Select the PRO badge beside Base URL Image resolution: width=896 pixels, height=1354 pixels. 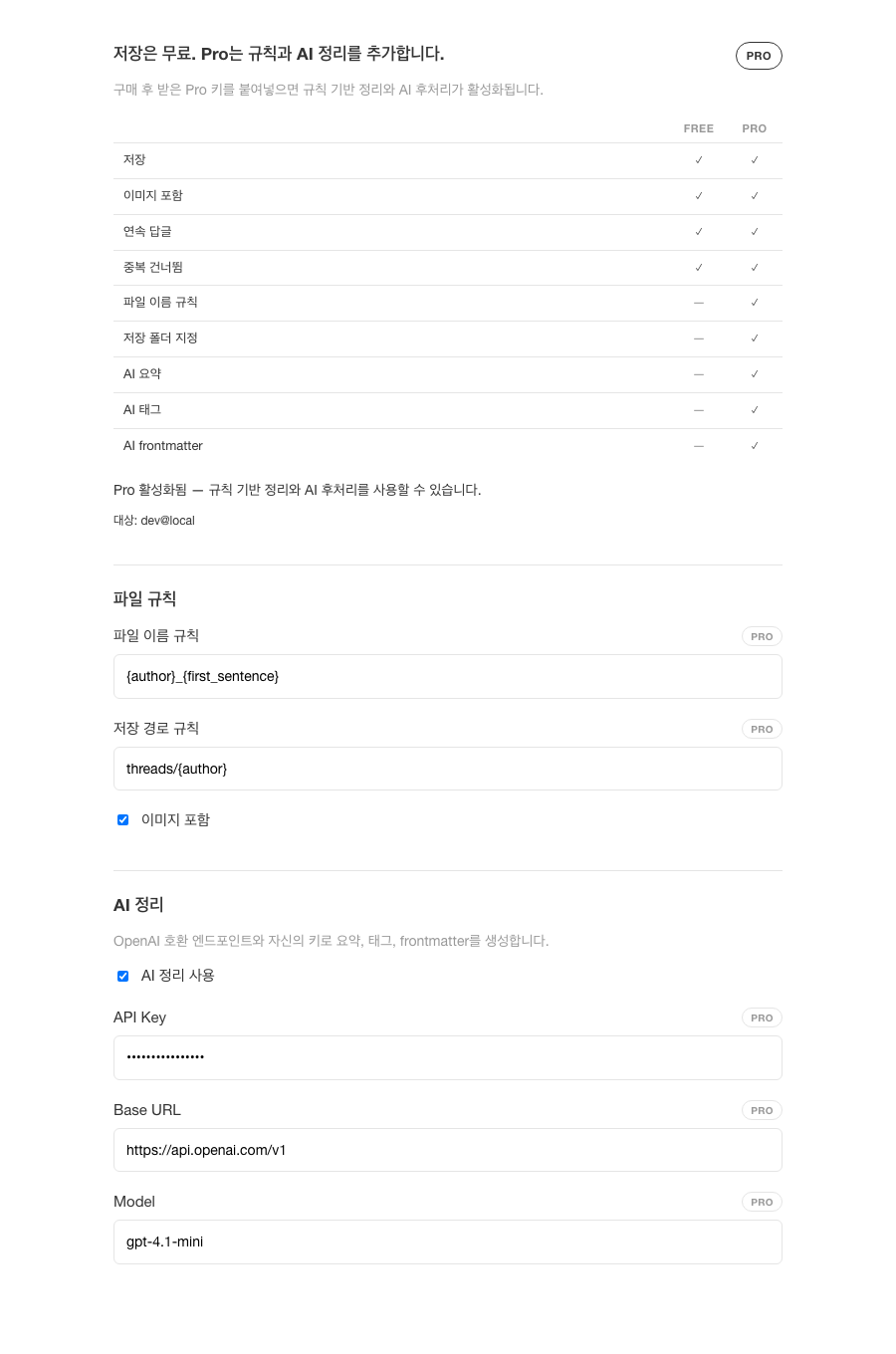tap(762, 1110)
